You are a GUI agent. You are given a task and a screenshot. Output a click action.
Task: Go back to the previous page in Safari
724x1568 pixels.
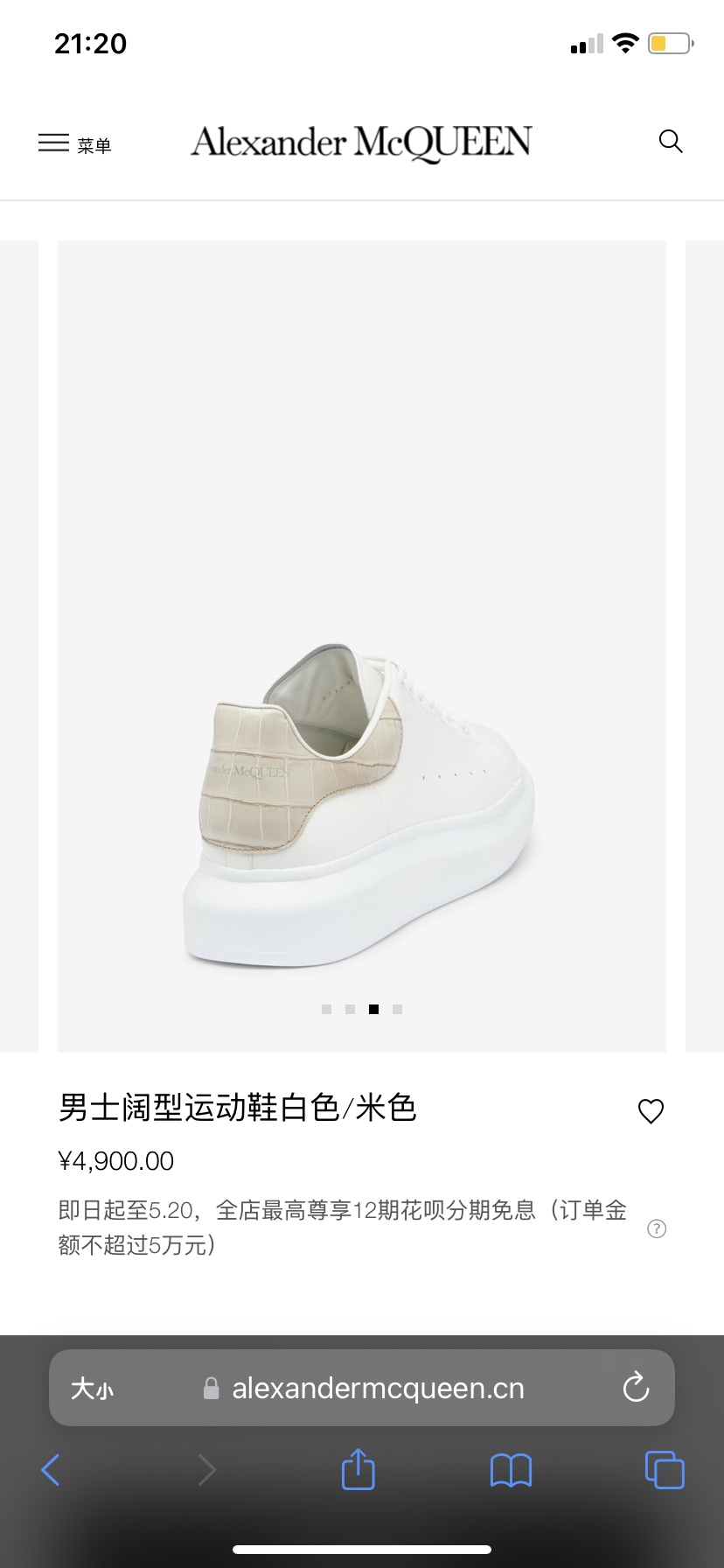click(x=51, y=1470)
